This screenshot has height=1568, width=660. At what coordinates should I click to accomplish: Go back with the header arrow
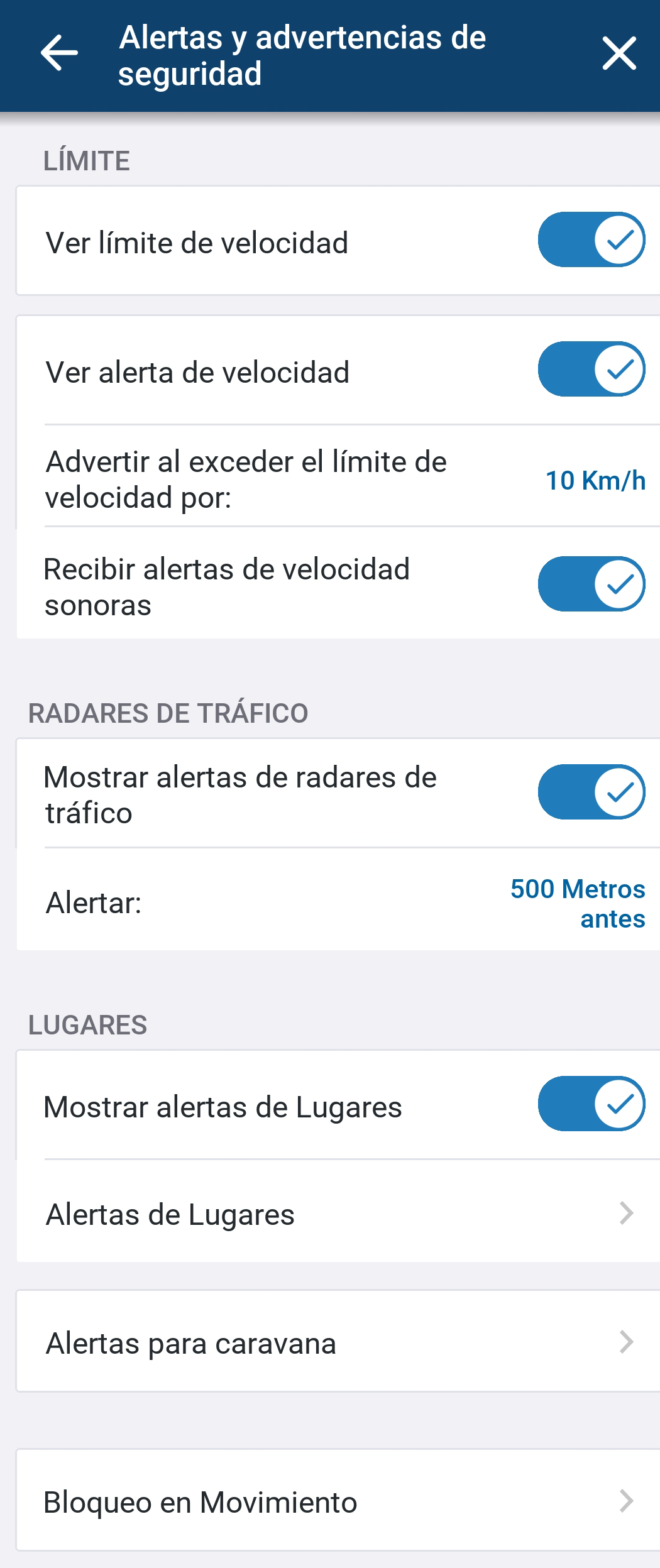pos(59,53)
